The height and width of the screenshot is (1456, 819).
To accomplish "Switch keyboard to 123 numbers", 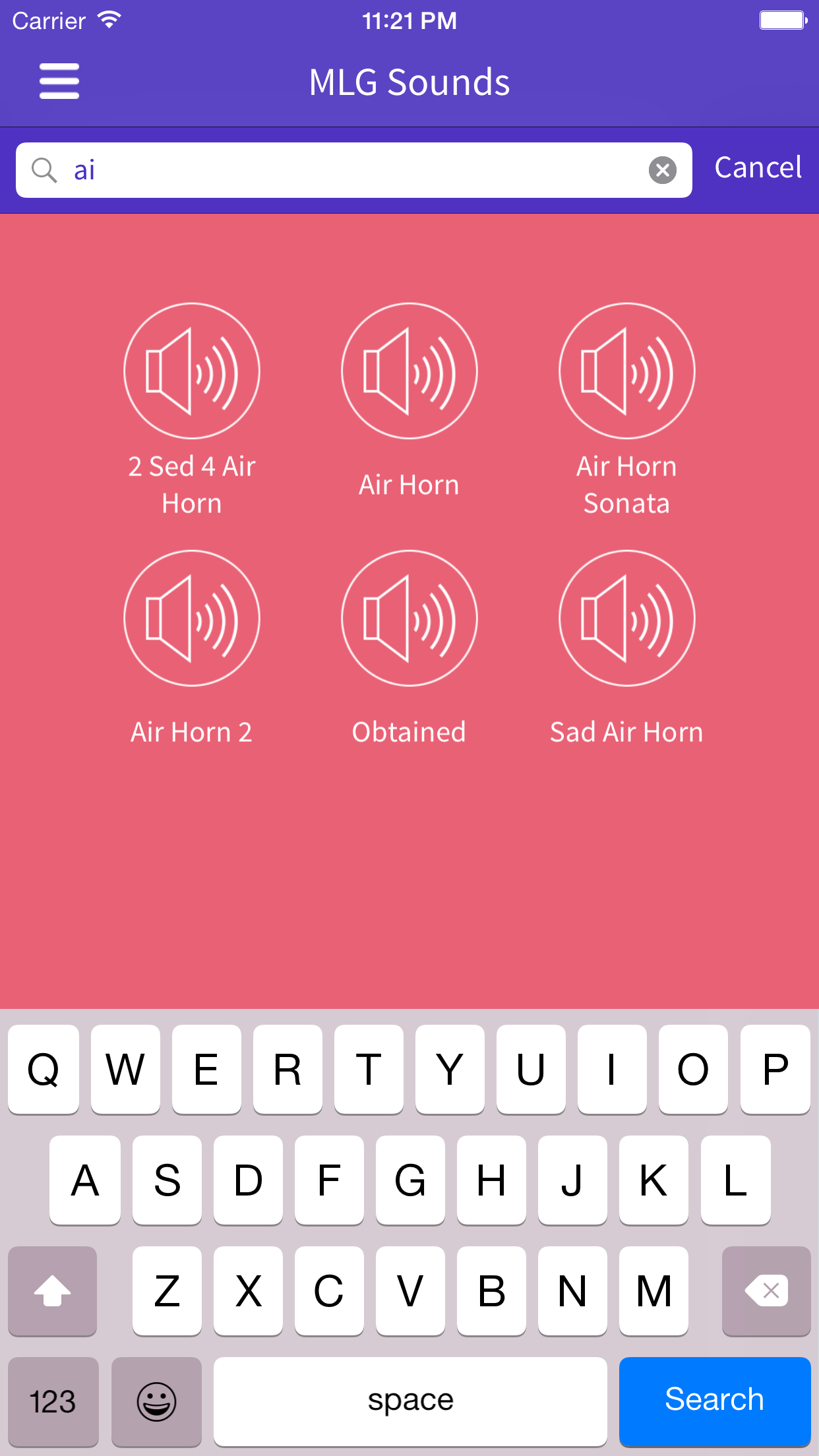I will (x=53, y=1401).
